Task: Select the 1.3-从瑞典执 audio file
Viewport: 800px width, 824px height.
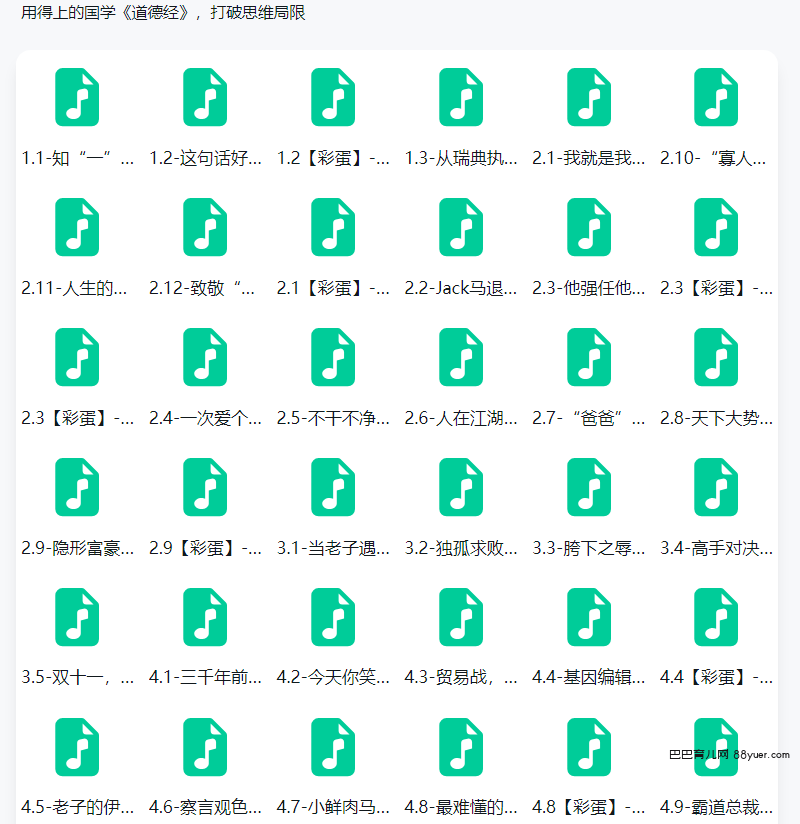Action: [x=461, y=97]
